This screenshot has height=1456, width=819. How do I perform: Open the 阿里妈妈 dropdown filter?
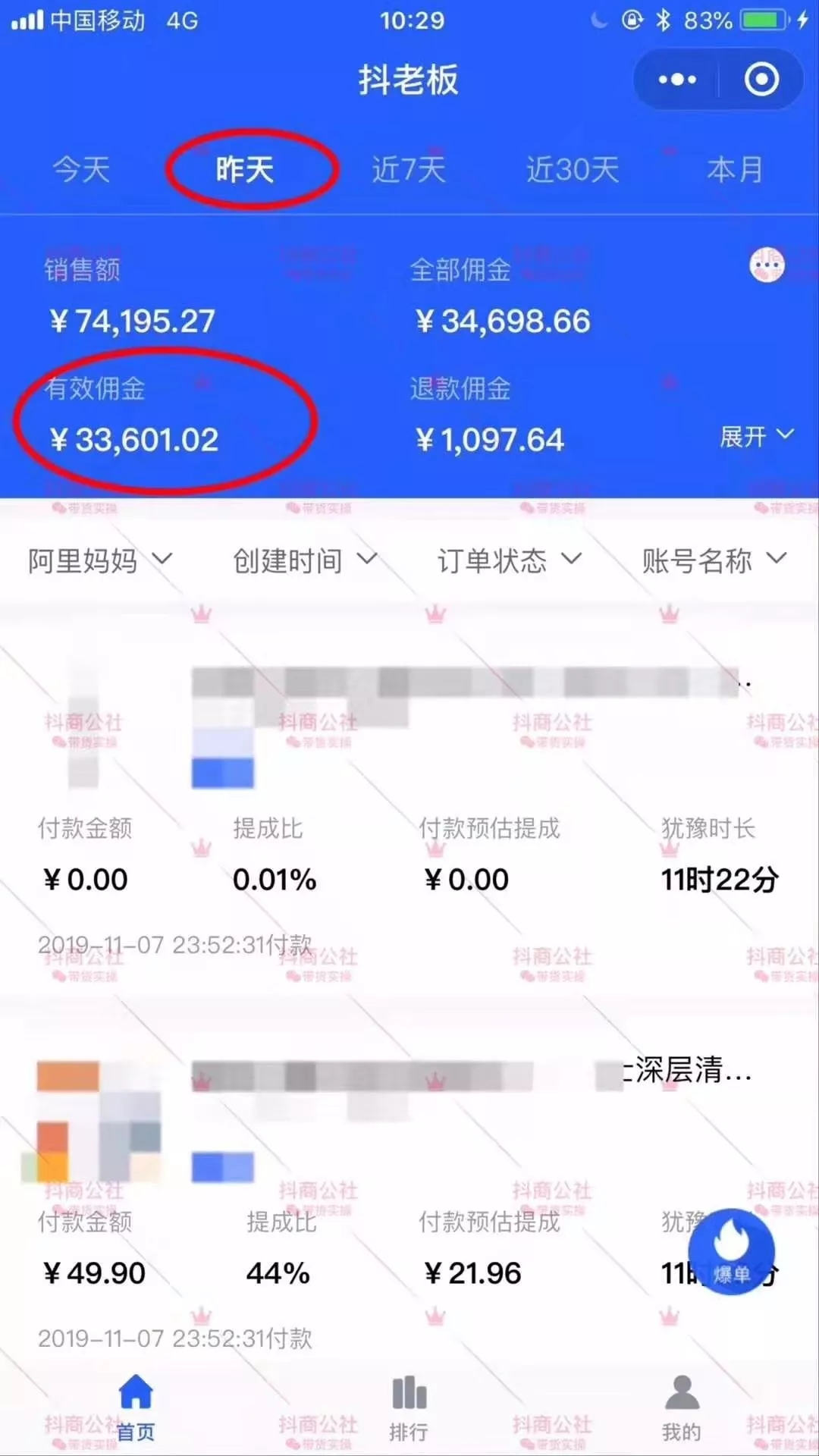coord(100,560)
